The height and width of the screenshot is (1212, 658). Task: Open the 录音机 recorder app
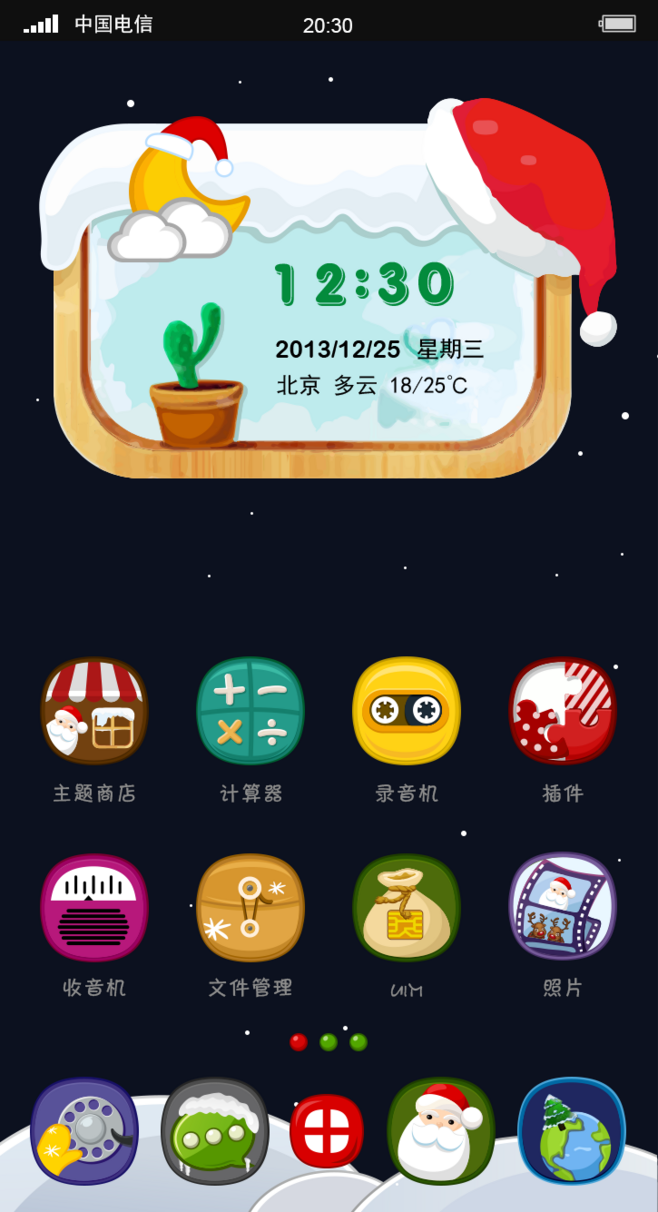(406, 711)
